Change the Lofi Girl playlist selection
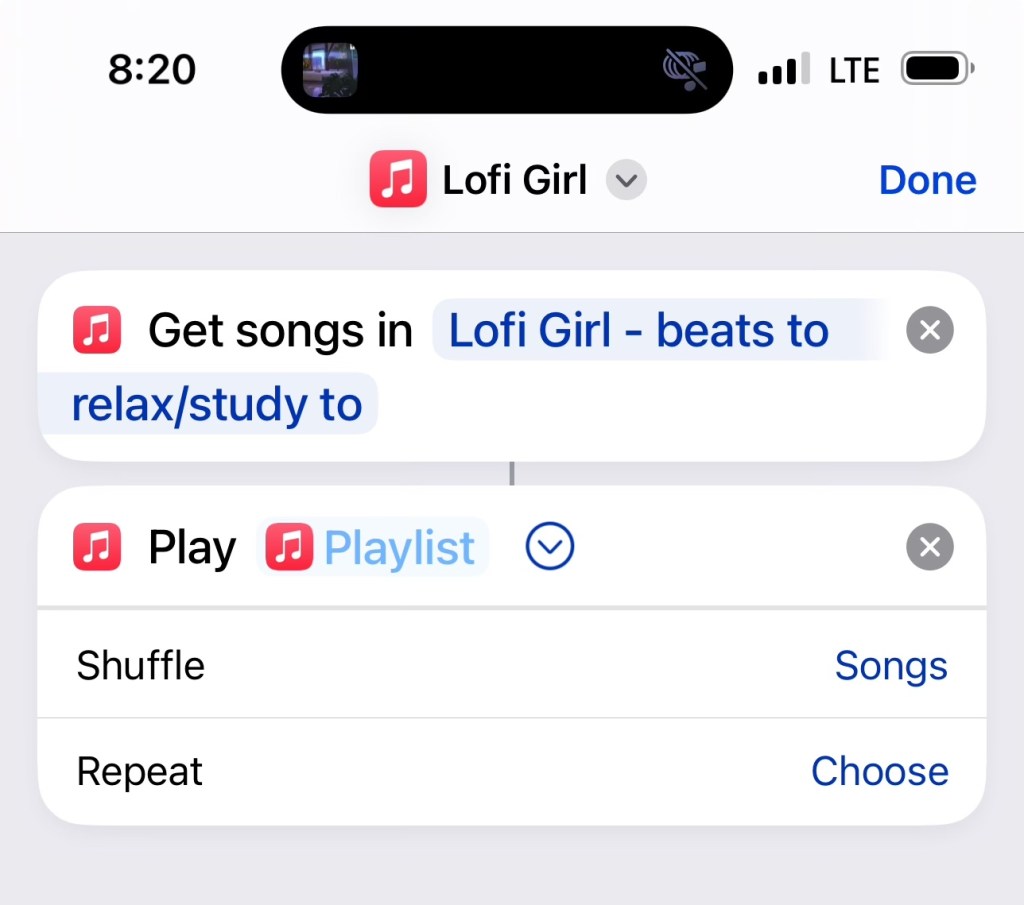Viewport: 1024px width, 905px height. click(638, 331)
